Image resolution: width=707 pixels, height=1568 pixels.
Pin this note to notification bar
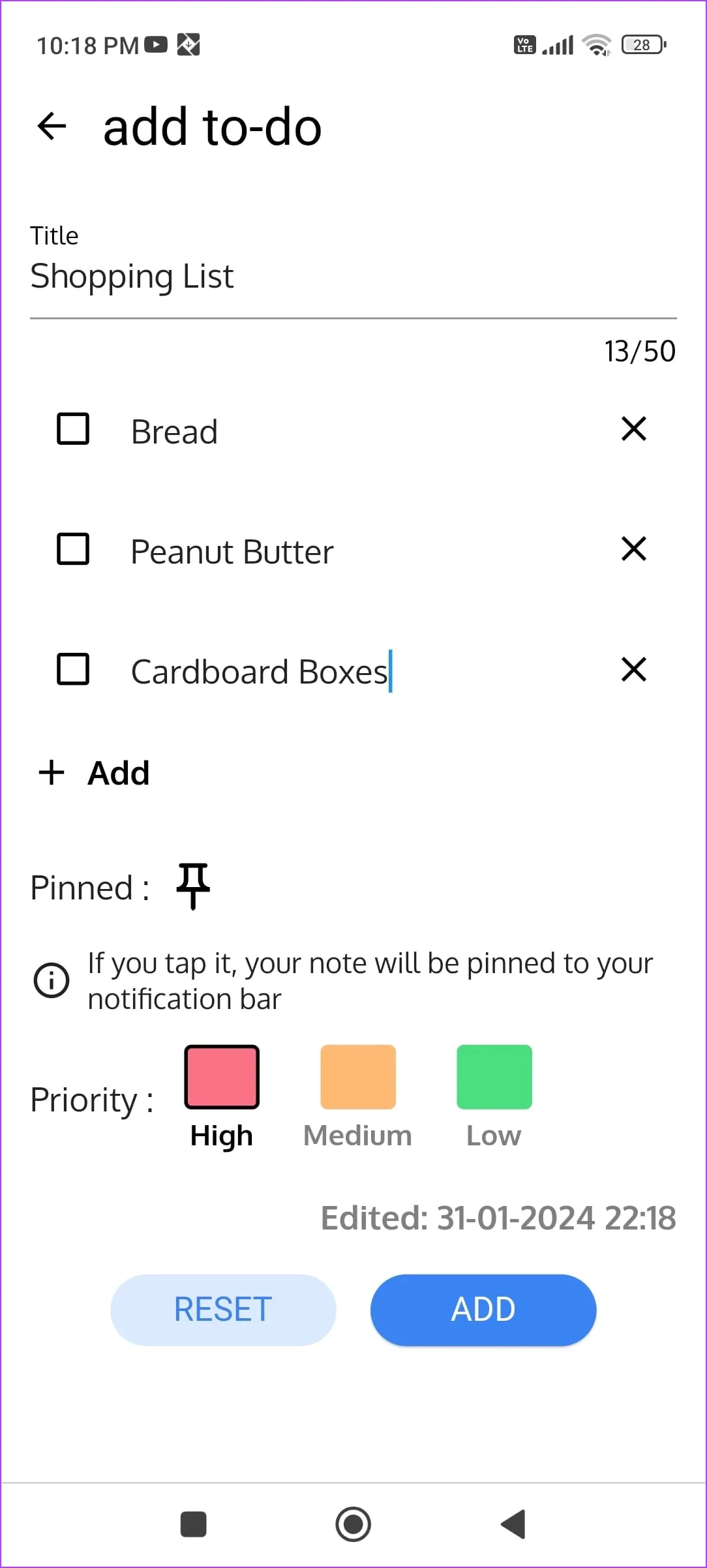(193, 885)
